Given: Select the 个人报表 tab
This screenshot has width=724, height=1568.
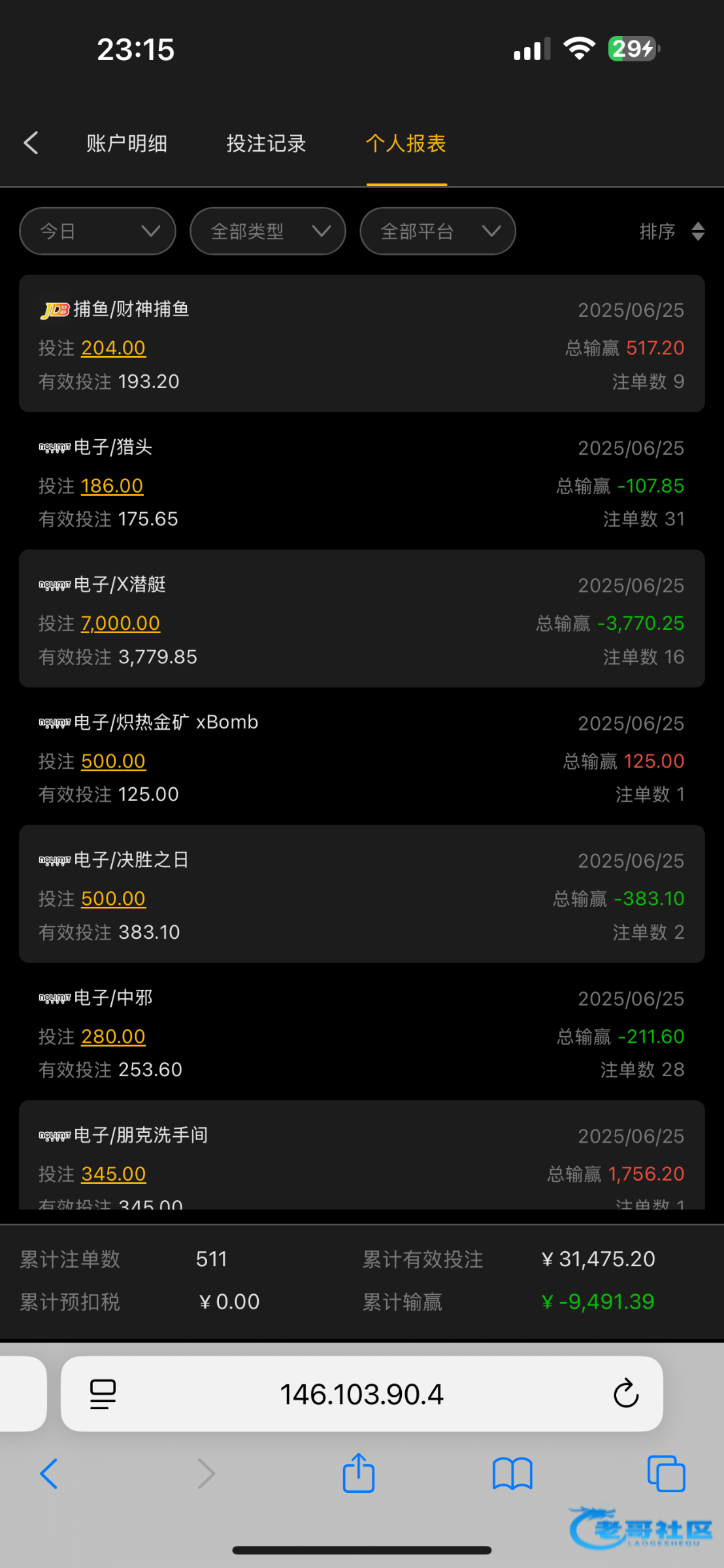Looking at the screenshot, I should pos(406,143).
